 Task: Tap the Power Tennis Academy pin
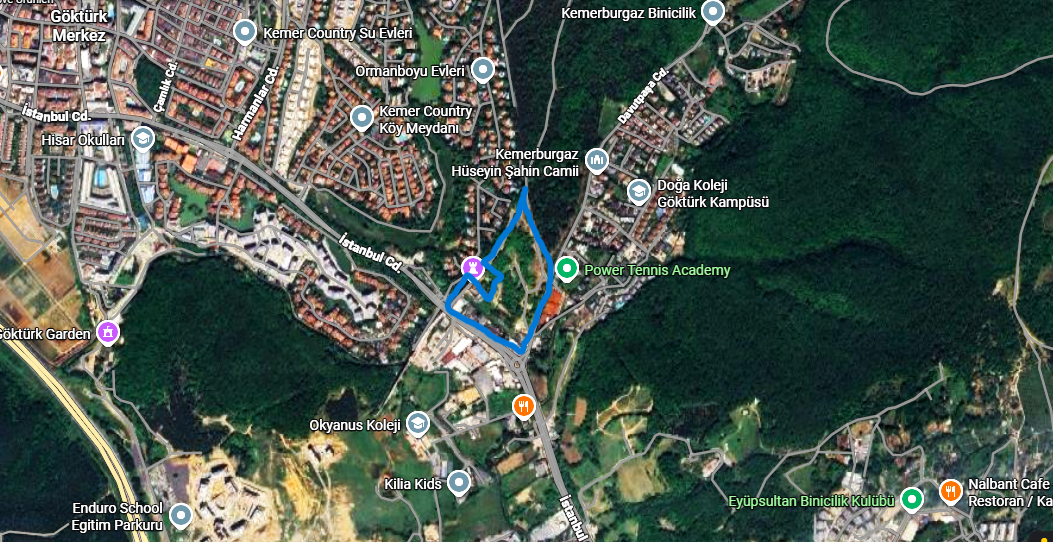click(x=567, y=269)
